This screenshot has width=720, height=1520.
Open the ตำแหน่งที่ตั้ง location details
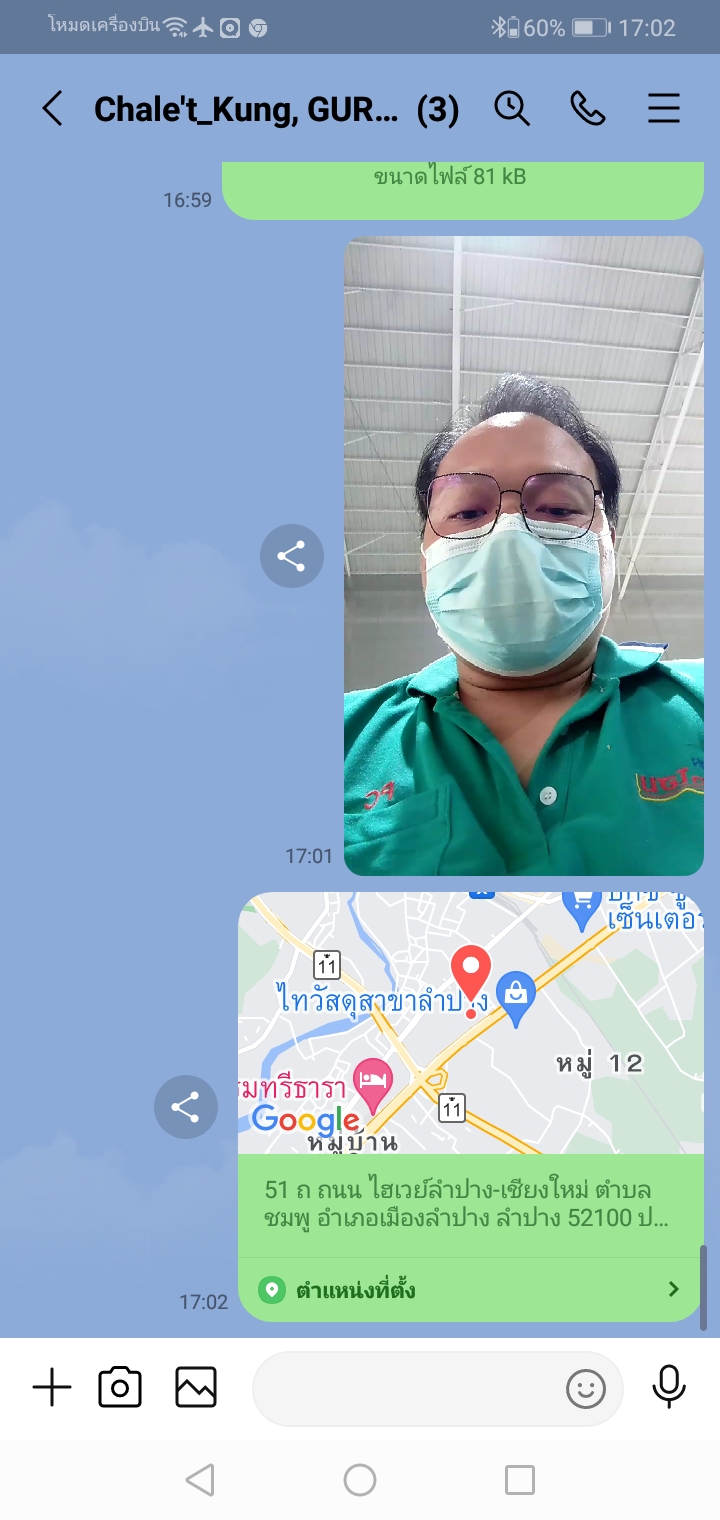pyautogui.click(x=470, y=1289)
